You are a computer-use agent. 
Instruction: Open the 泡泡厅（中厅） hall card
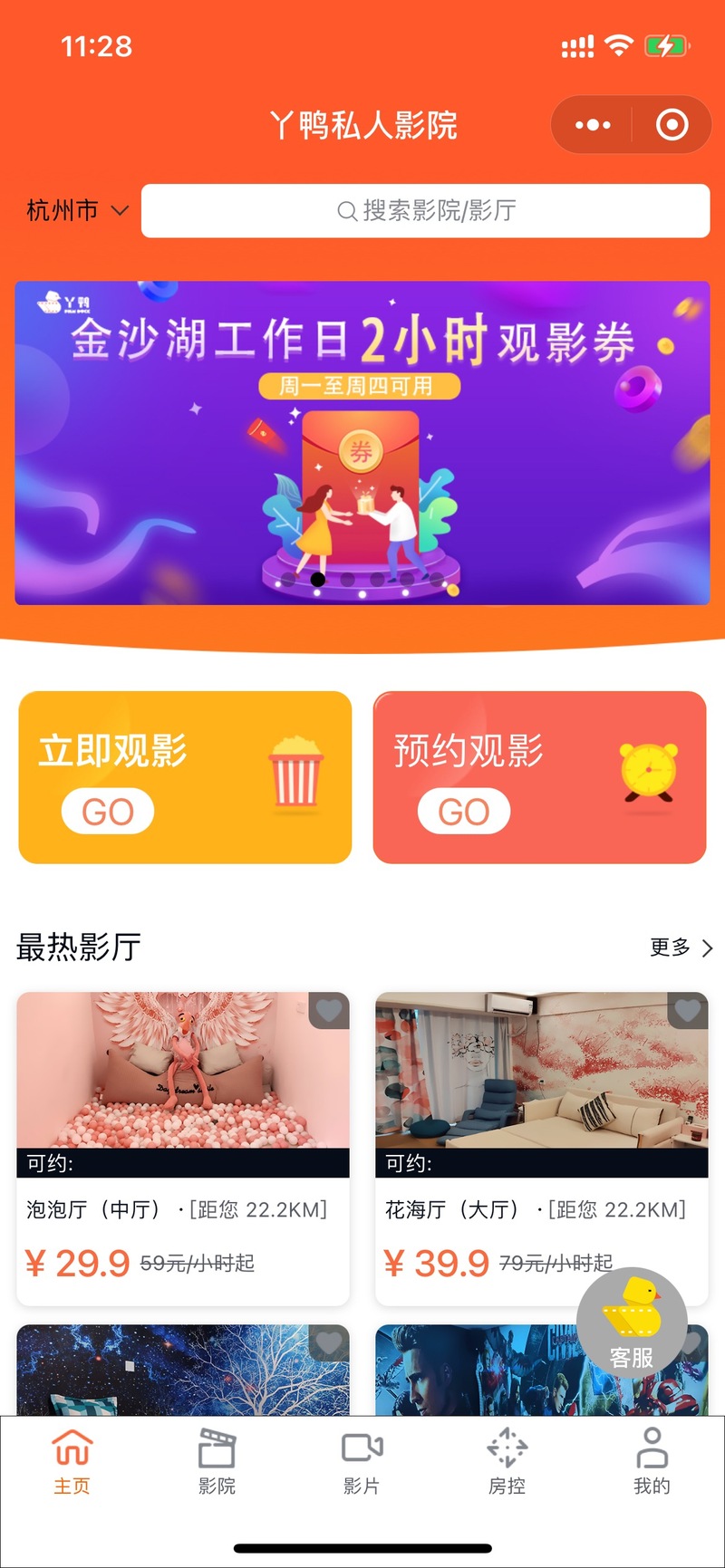[x=183, y=1147]
